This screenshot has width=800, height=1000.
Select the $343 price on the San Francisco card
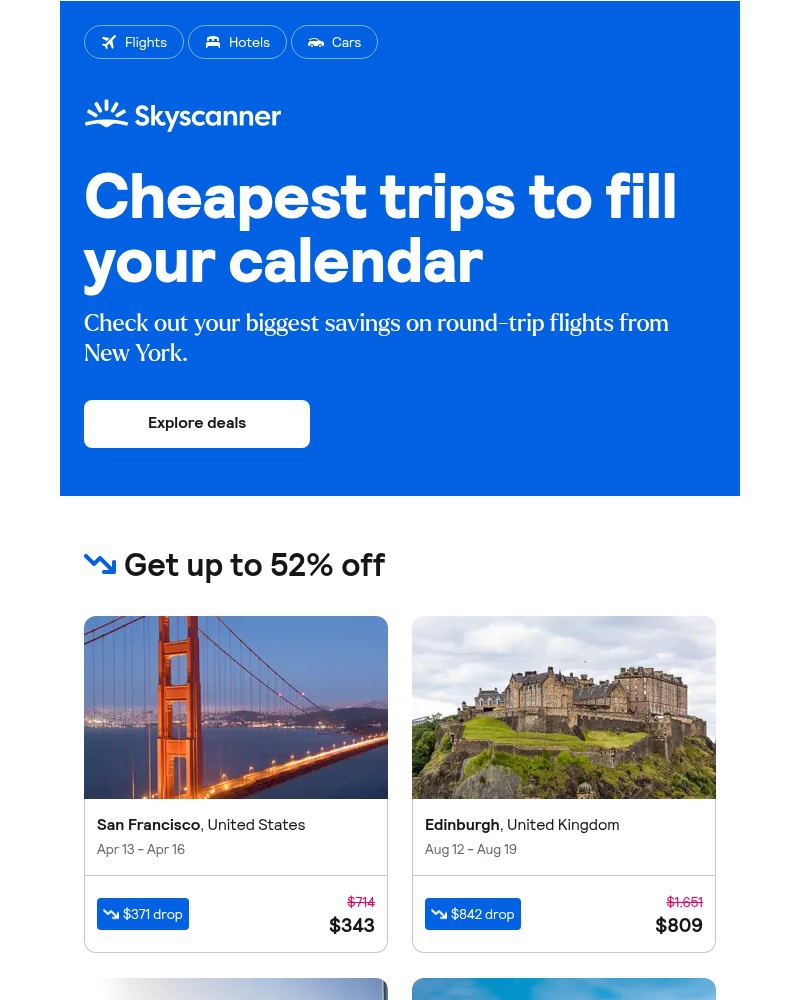point(351,925)
